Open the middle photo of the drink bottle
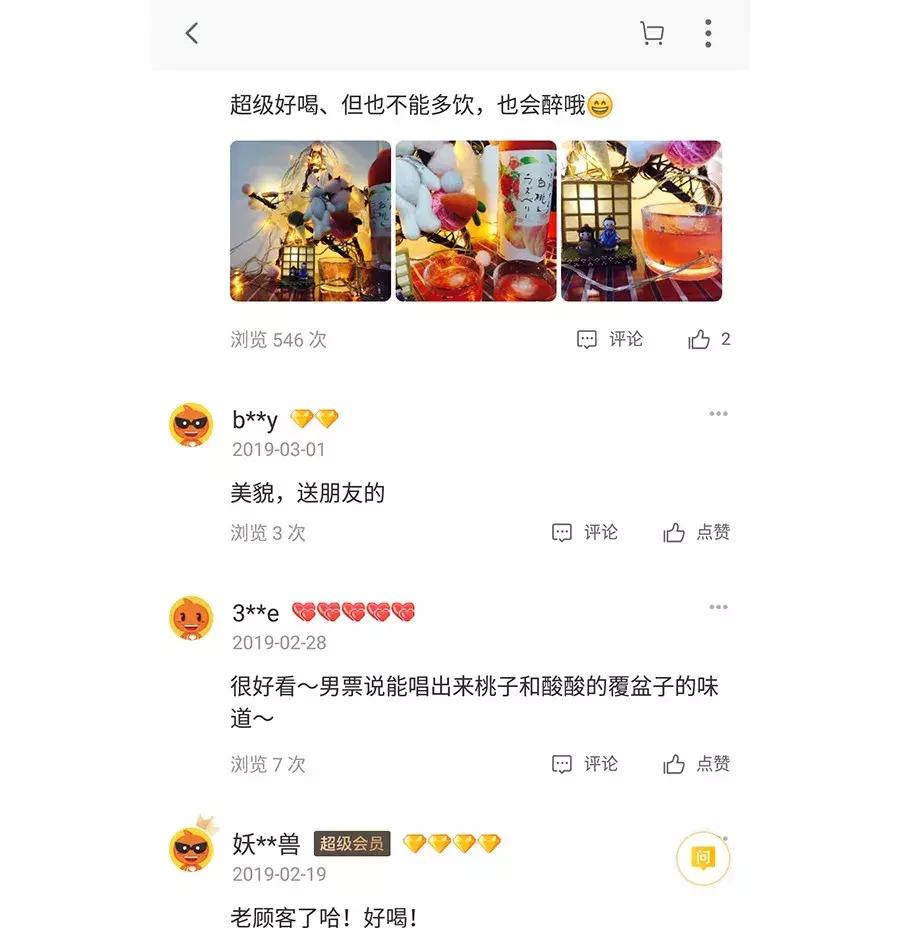900x943 pixels. point(475,222)
